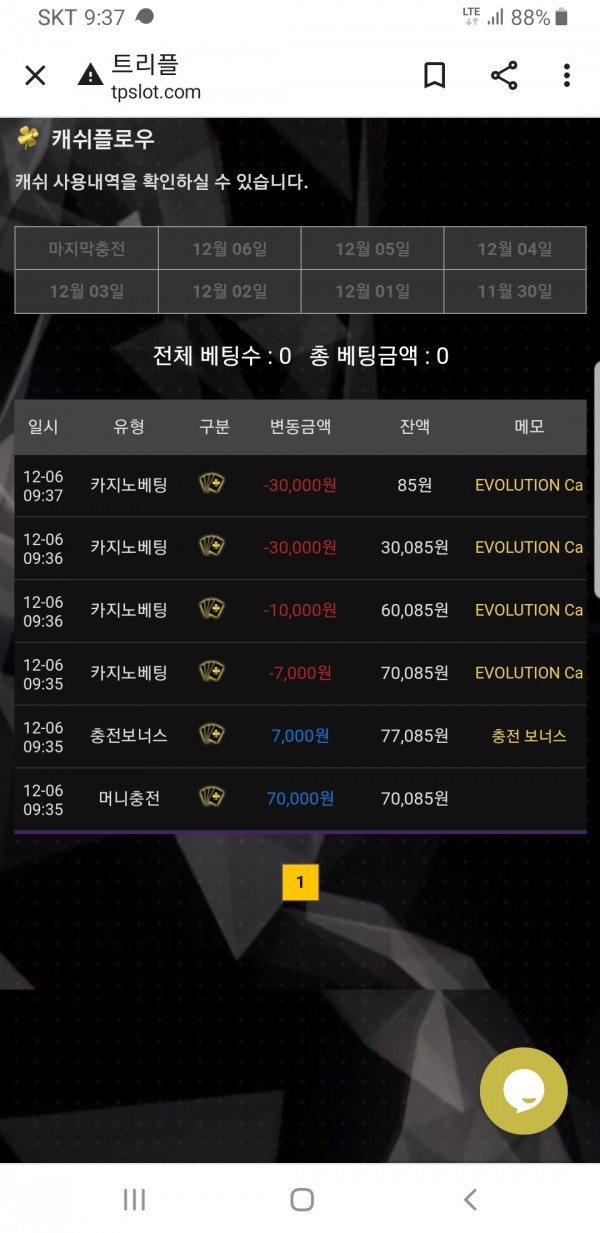Go to page 1 of history
Image resolution: width=600 pixels, height=1233 pixels.
[300, 882]
